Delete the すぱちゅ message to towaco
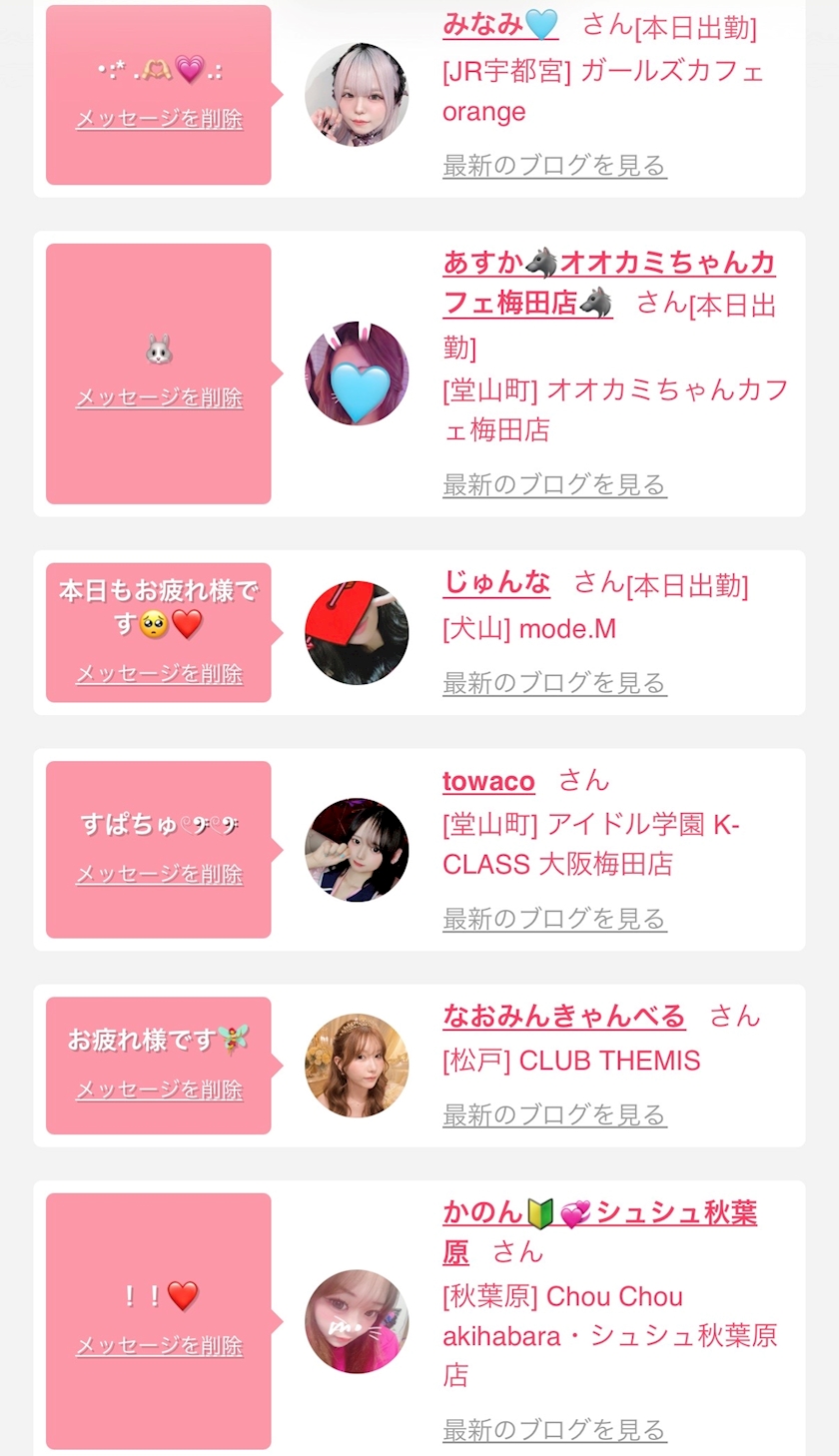The width and height of the screenshot is (839, 1456). coord(160,874)
